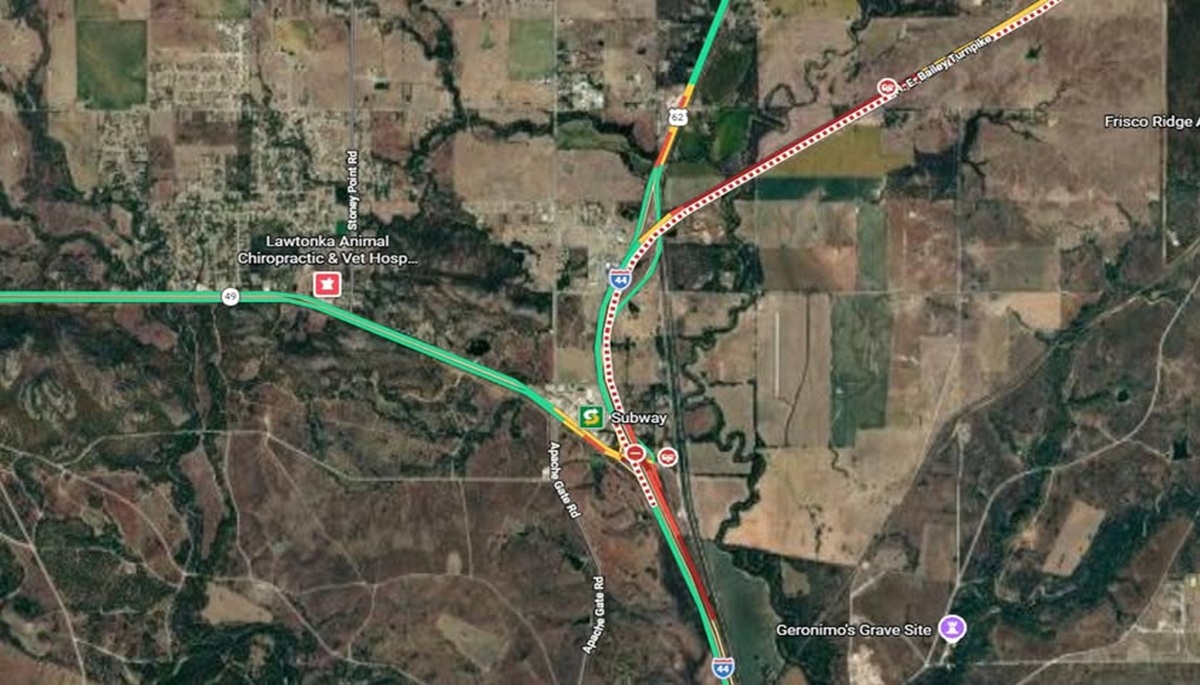
Task: Select the Subway restaurant marker
Action: click(x=591, y=415)
